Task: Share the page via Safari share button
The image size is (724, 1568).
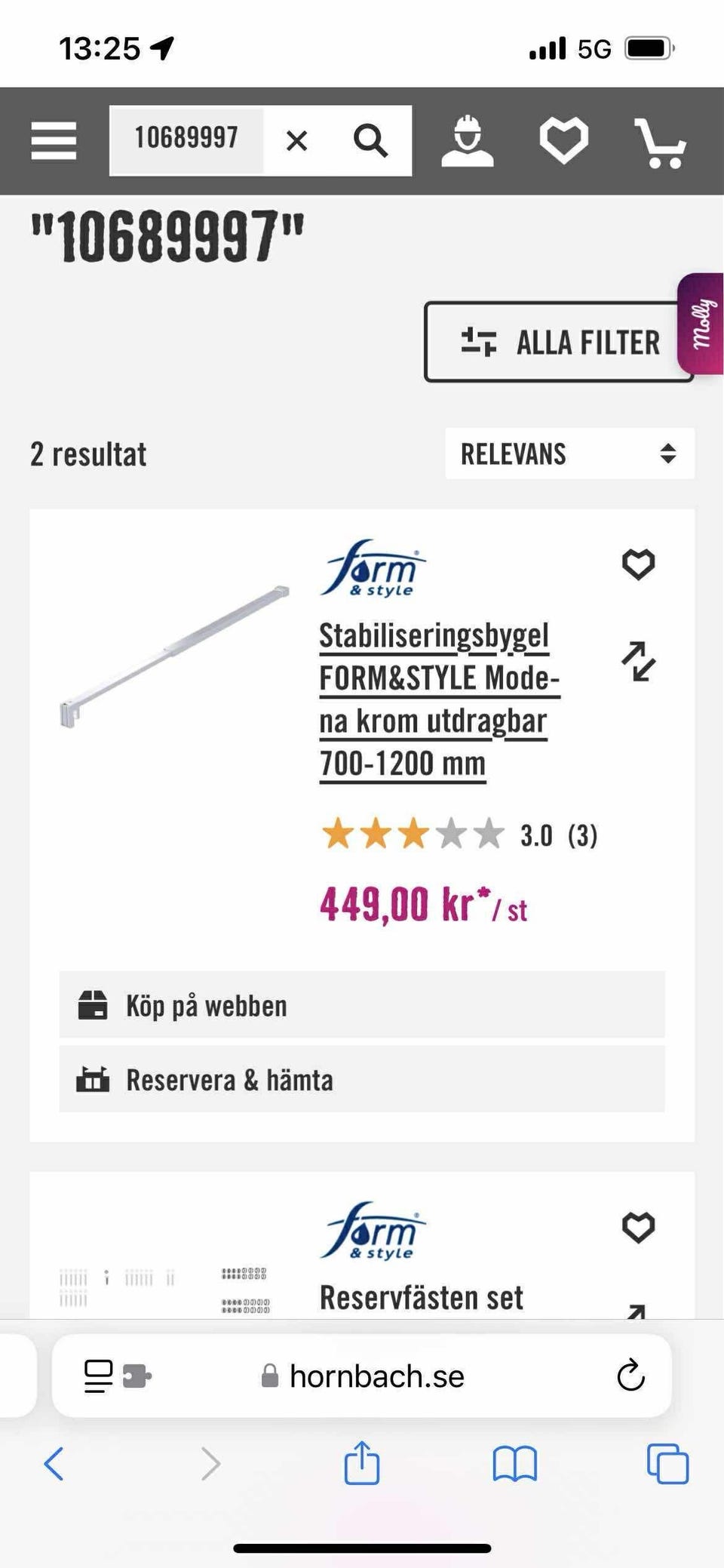Action: pos(362,1464)
